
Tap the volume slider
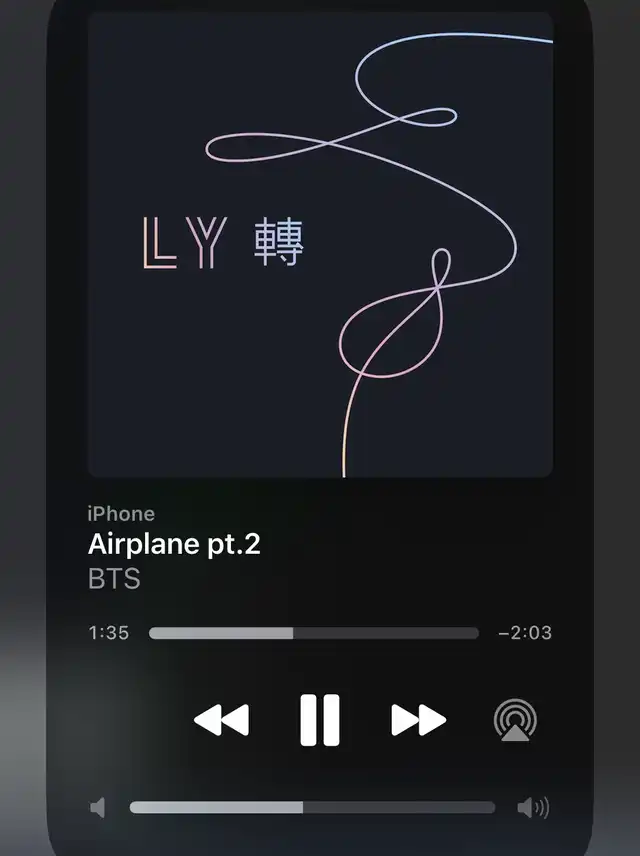(312, 808)
